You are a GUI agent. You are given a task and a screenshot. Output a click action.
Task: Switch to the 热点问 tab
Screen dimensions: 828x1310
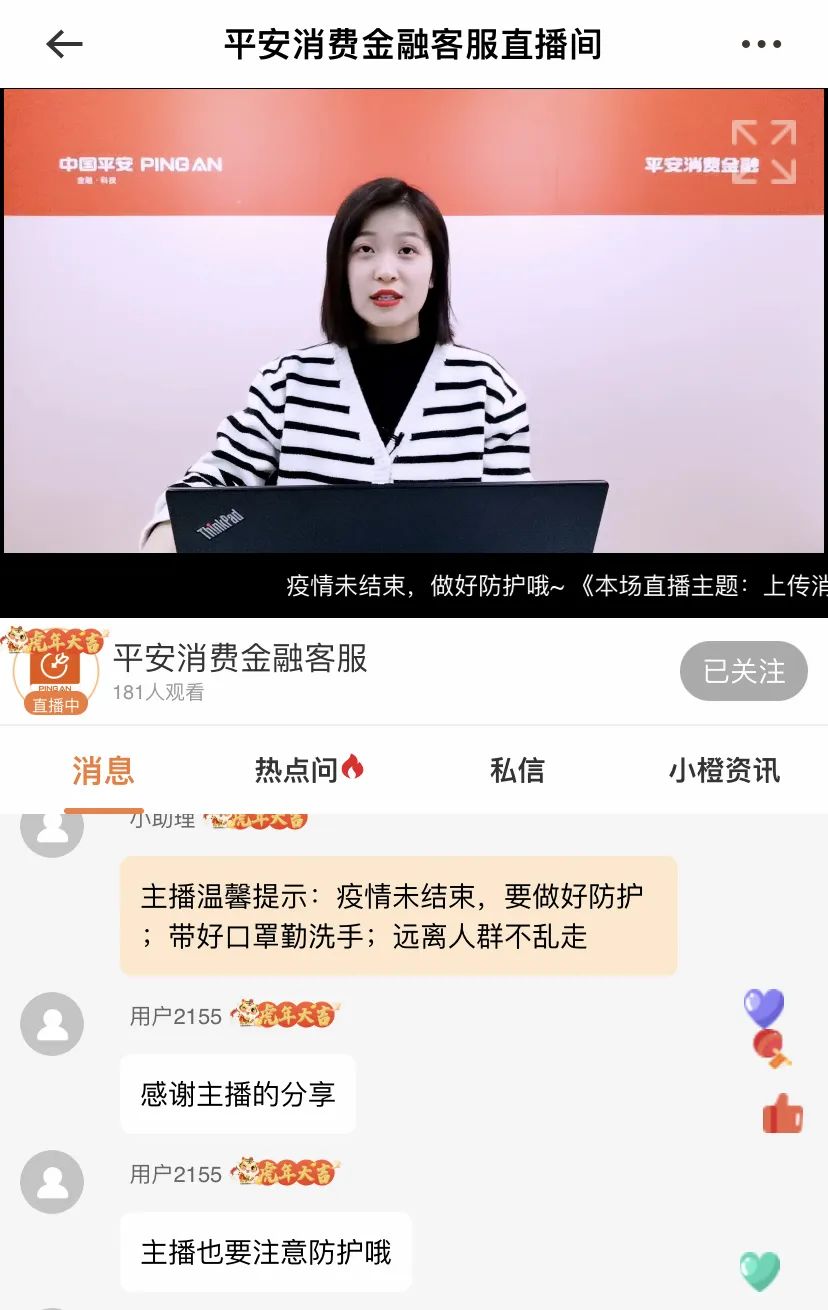[309, 770]
